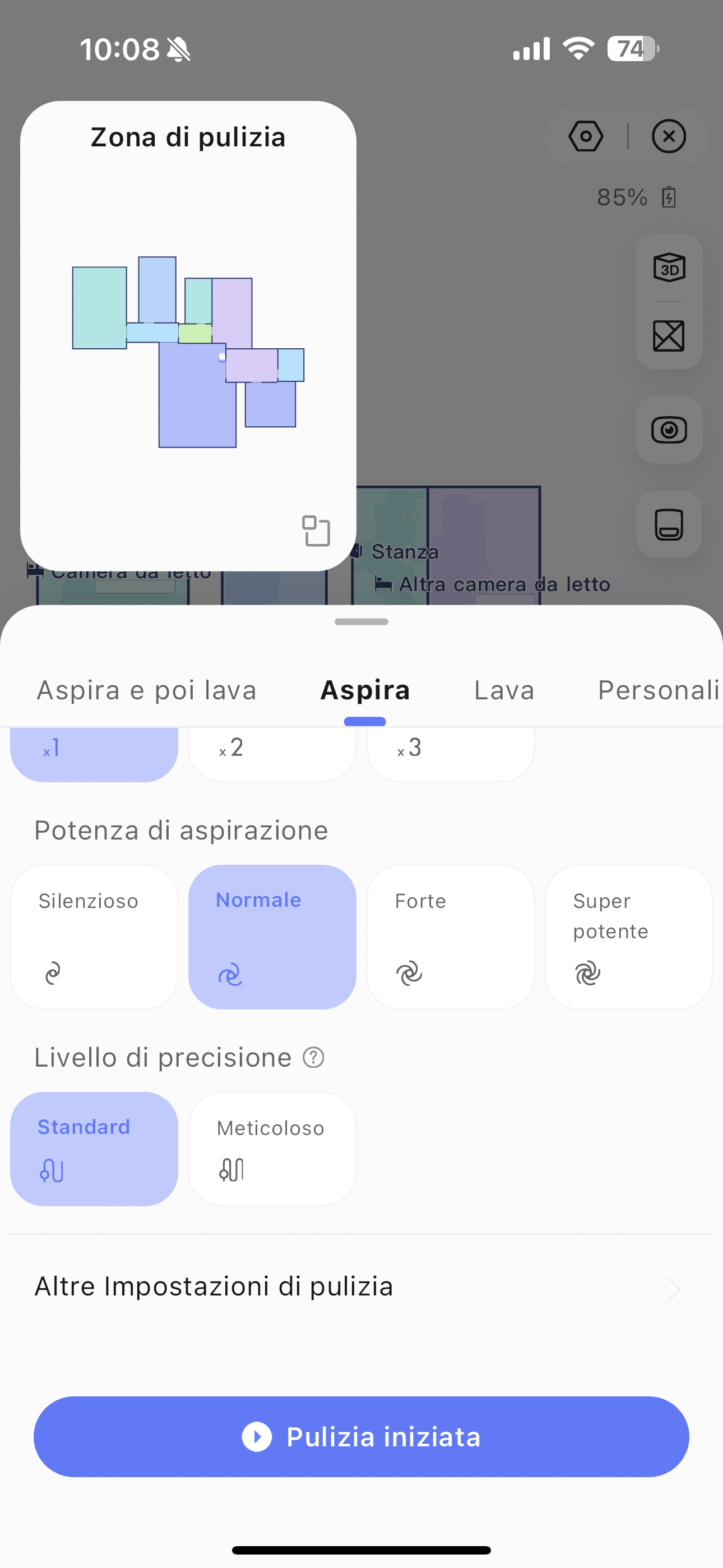Choose Forte suction power
The height and width of the screenshot is (1568, 723).
[x=451, y=937]
